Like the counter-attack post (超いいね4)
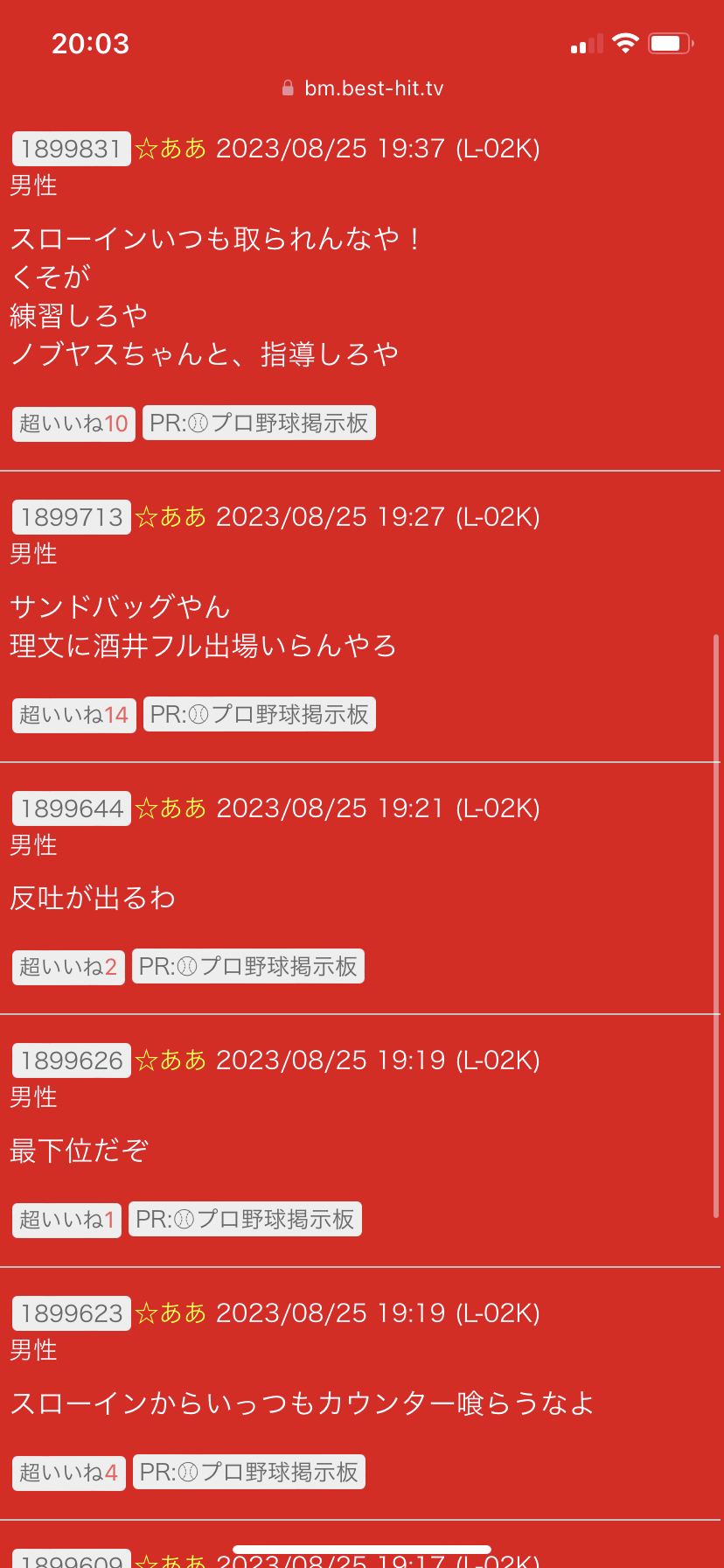This screenshot has height=1568, width=724. click(68, 1473)
